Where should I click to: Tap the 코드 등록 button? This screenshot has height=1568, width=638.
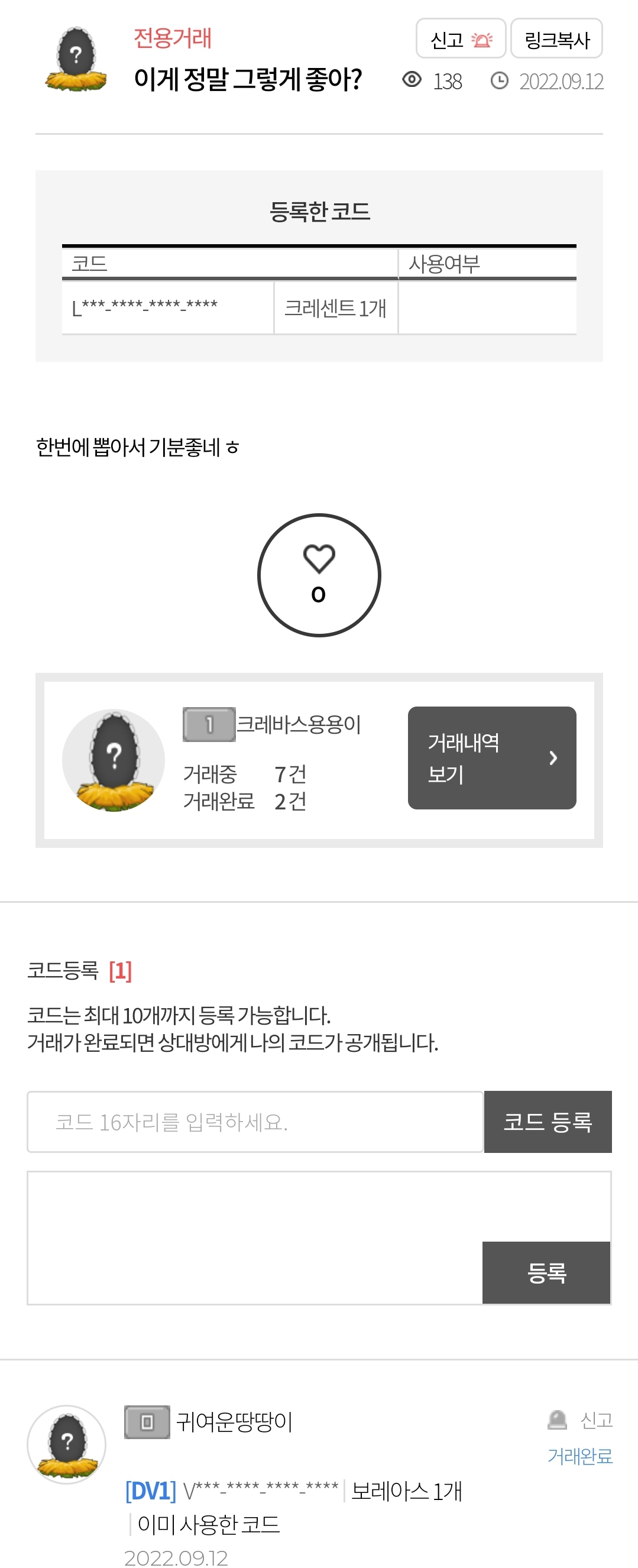pos(548,1121)
